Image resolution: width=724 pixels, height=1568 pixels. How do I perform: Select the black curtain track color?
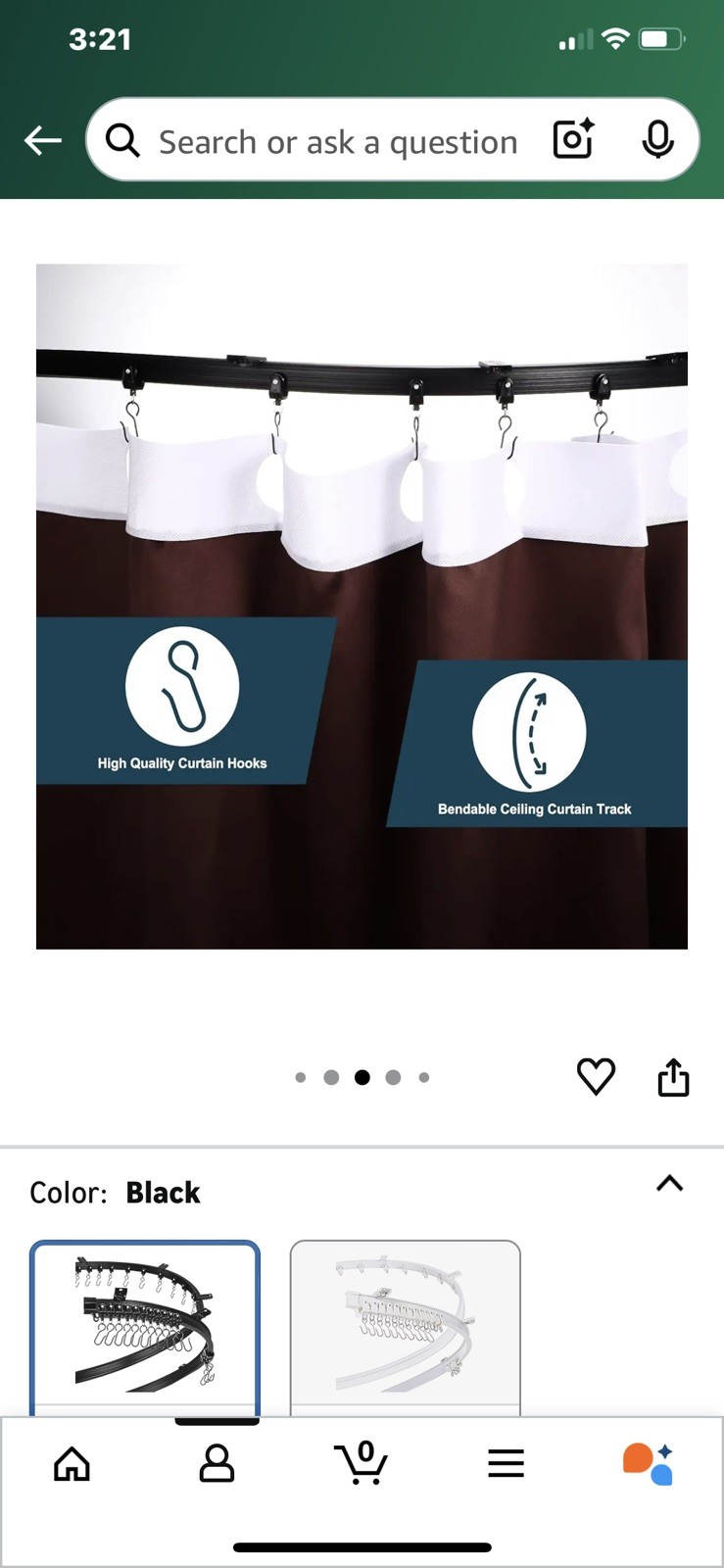(145, 1329)
